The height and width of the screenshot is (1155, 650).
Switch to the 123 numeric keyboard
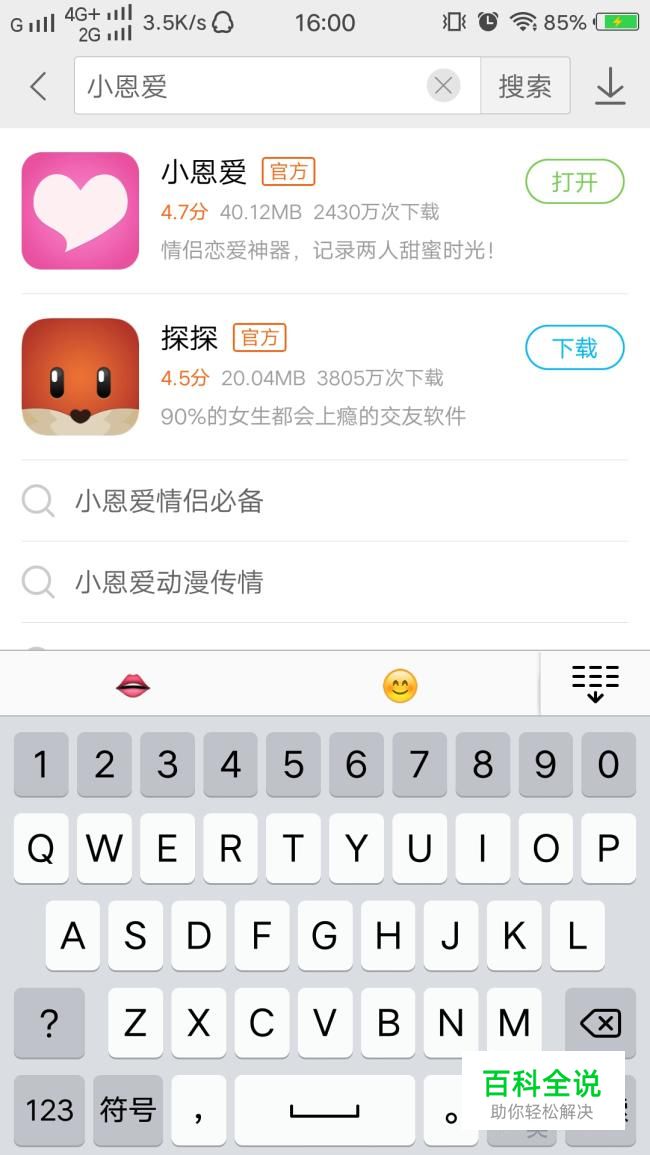tap(50, 1110)
